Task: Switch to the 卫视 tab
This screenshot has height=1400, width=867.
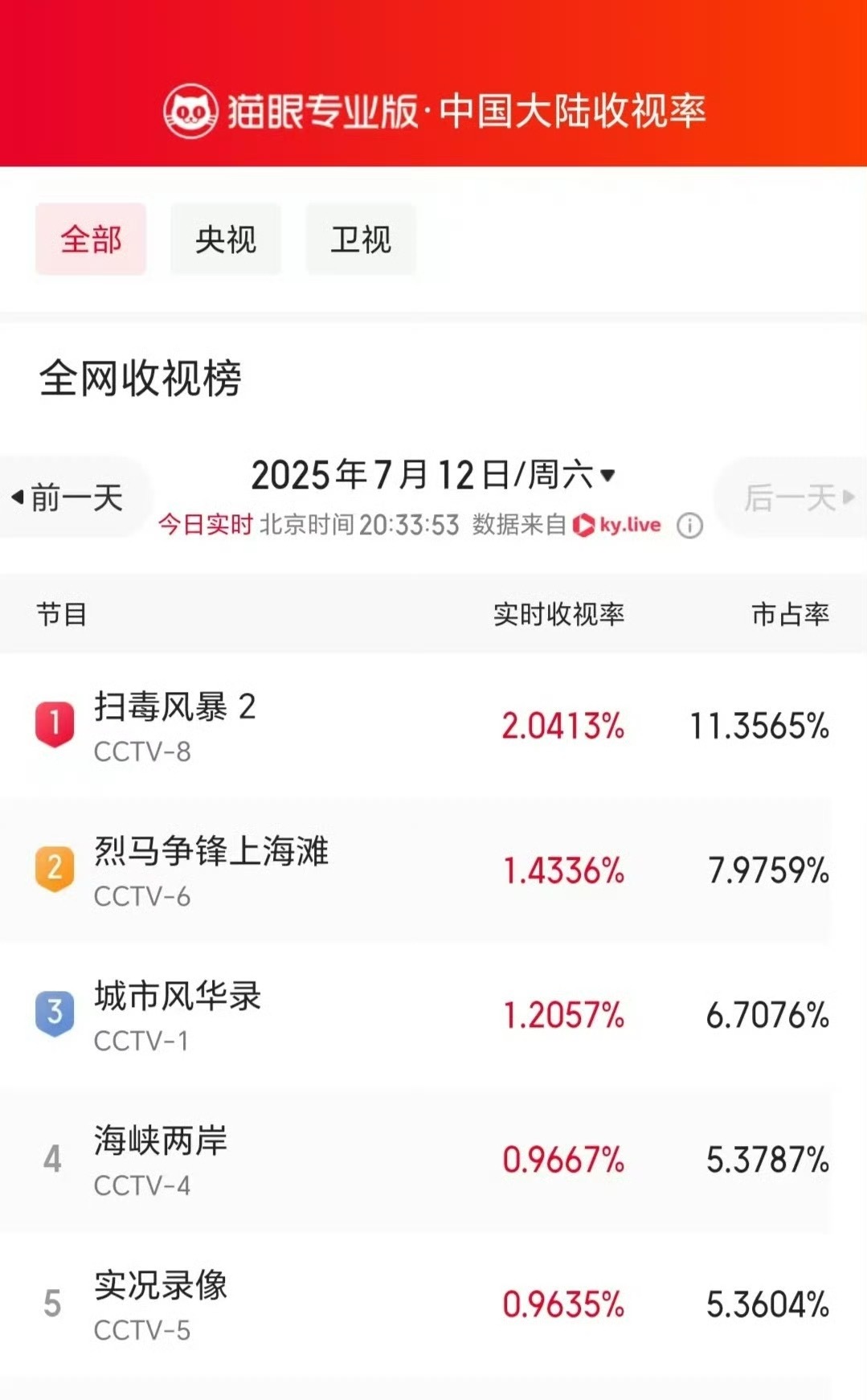Action: 361,239
